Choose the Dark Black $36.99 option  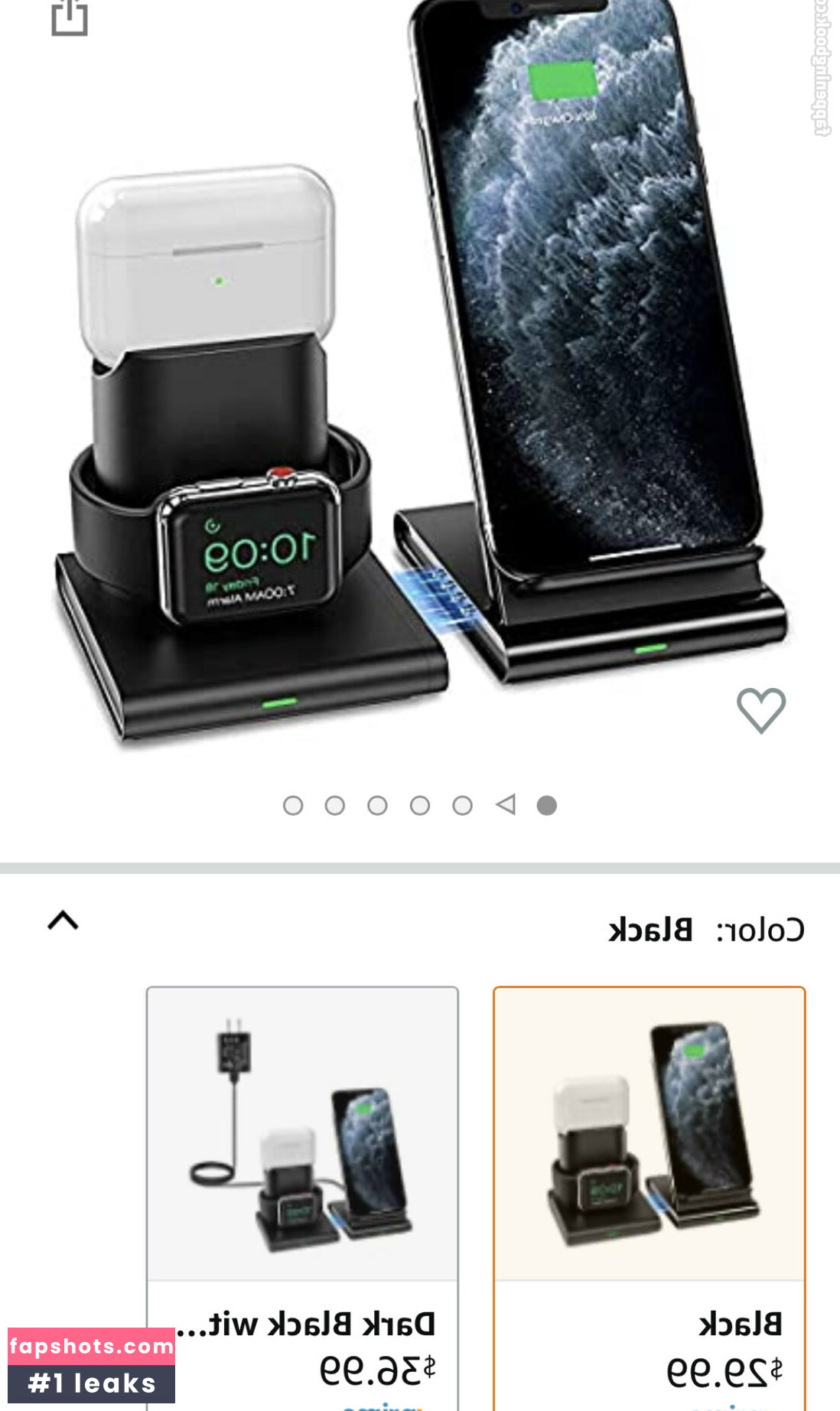pos(302,1194)
